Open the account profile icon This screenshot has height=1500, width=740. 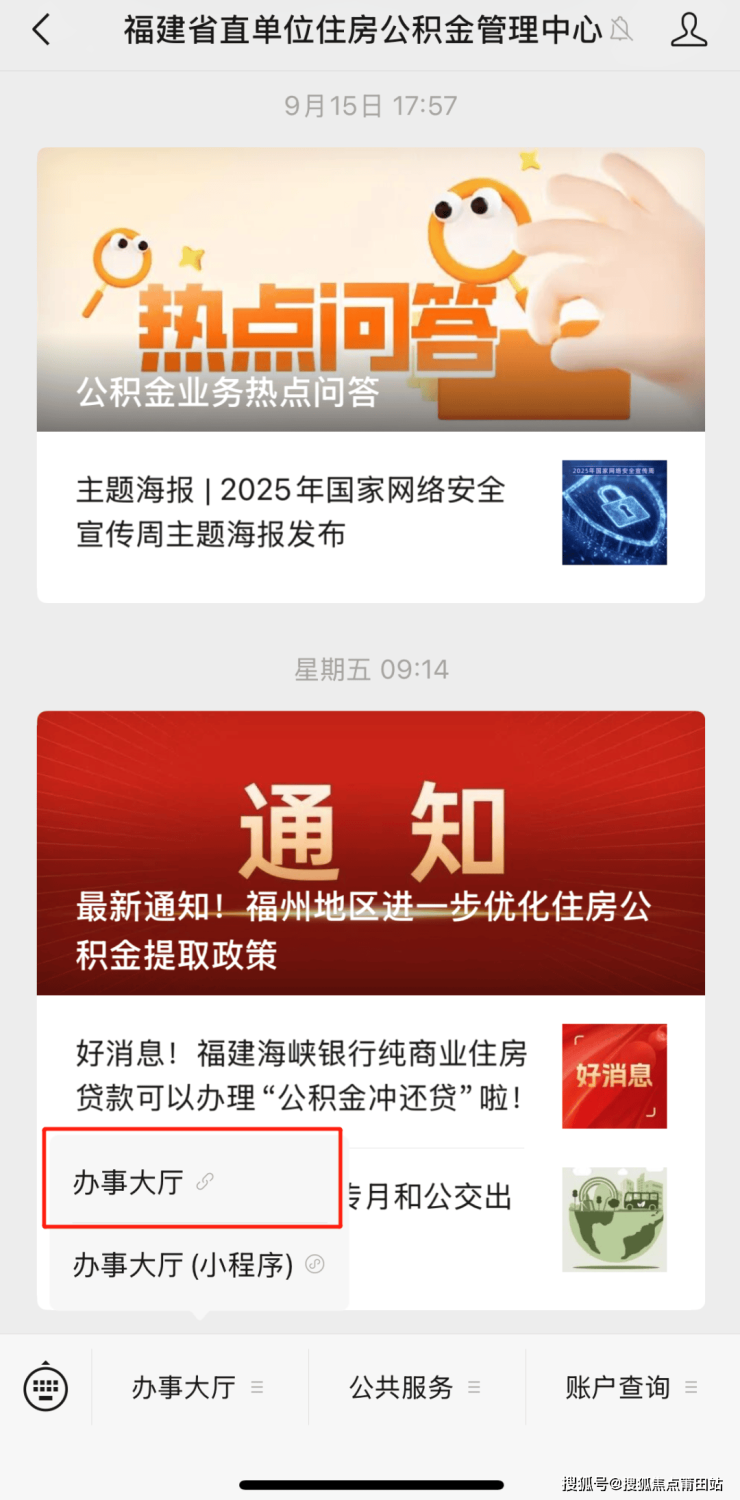coord(688,31)
